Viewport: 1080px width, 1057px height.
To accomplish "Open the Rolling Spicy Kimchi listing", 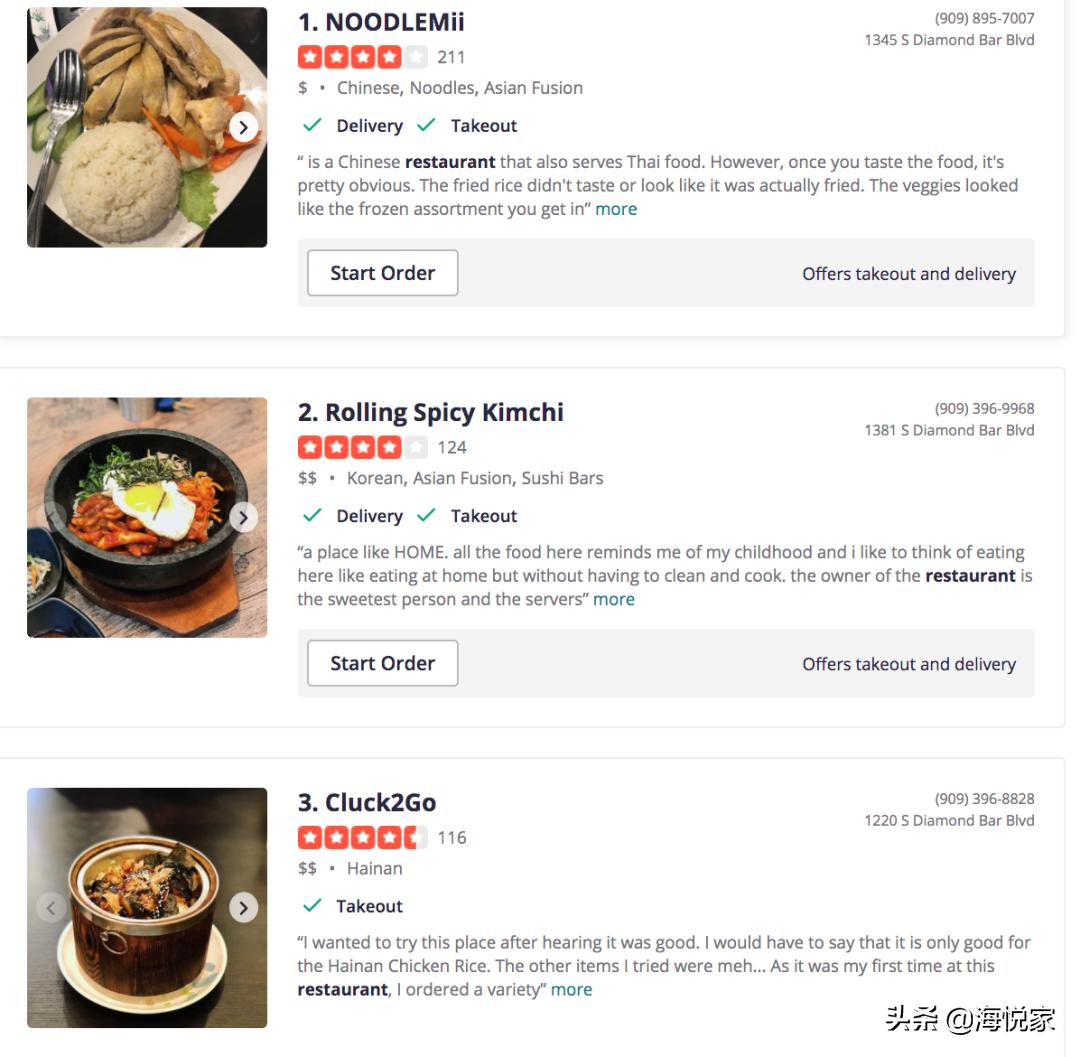I will tap(444, 412).
